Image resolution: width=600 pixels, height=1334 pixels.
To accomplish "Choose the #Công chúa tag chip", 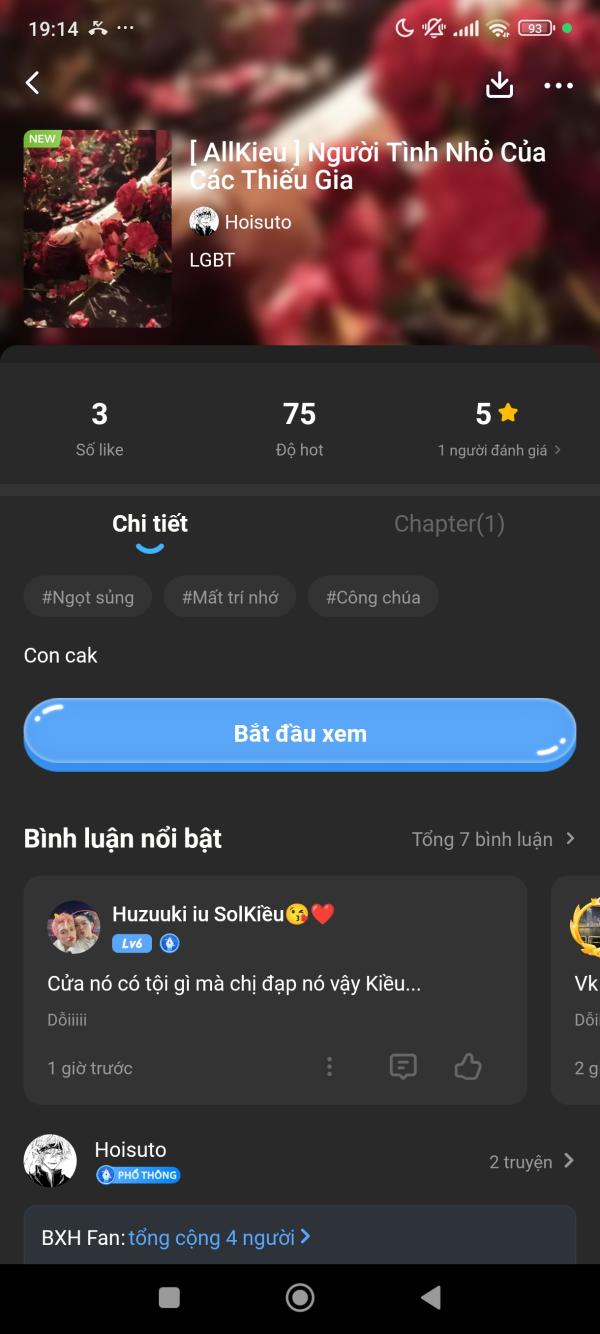I will [373, 597].
